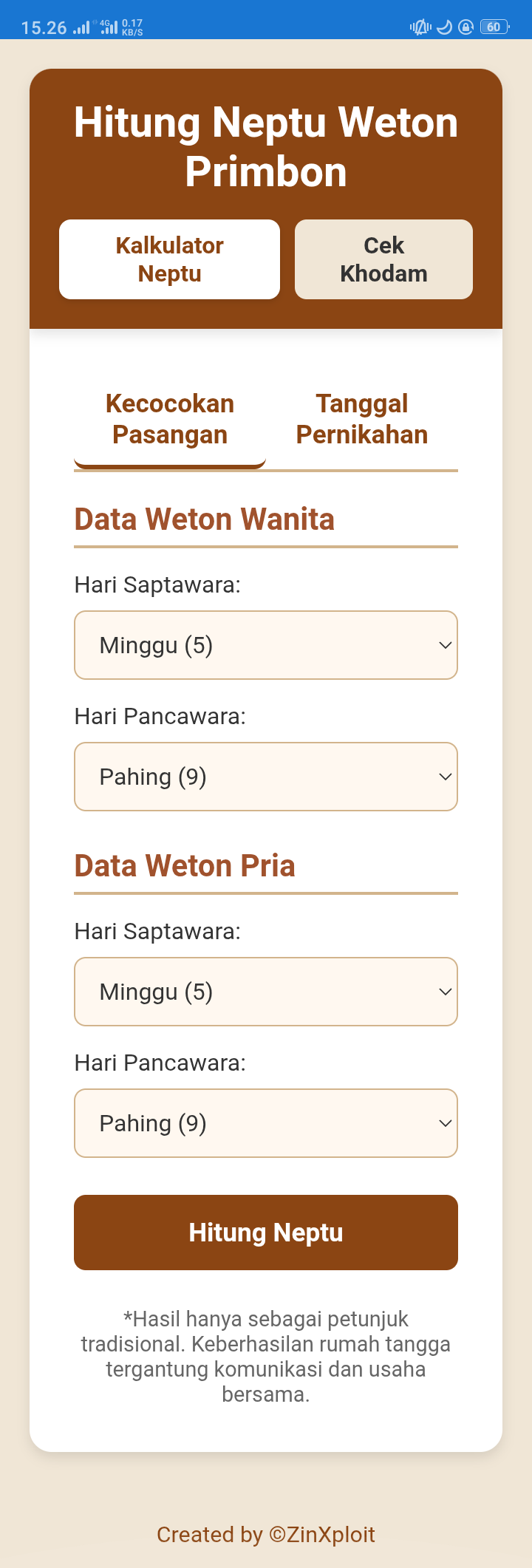532x1568 pixels.
Task: Tap the 0.17 KB/S data speed indicator
Action: [133, 27]
